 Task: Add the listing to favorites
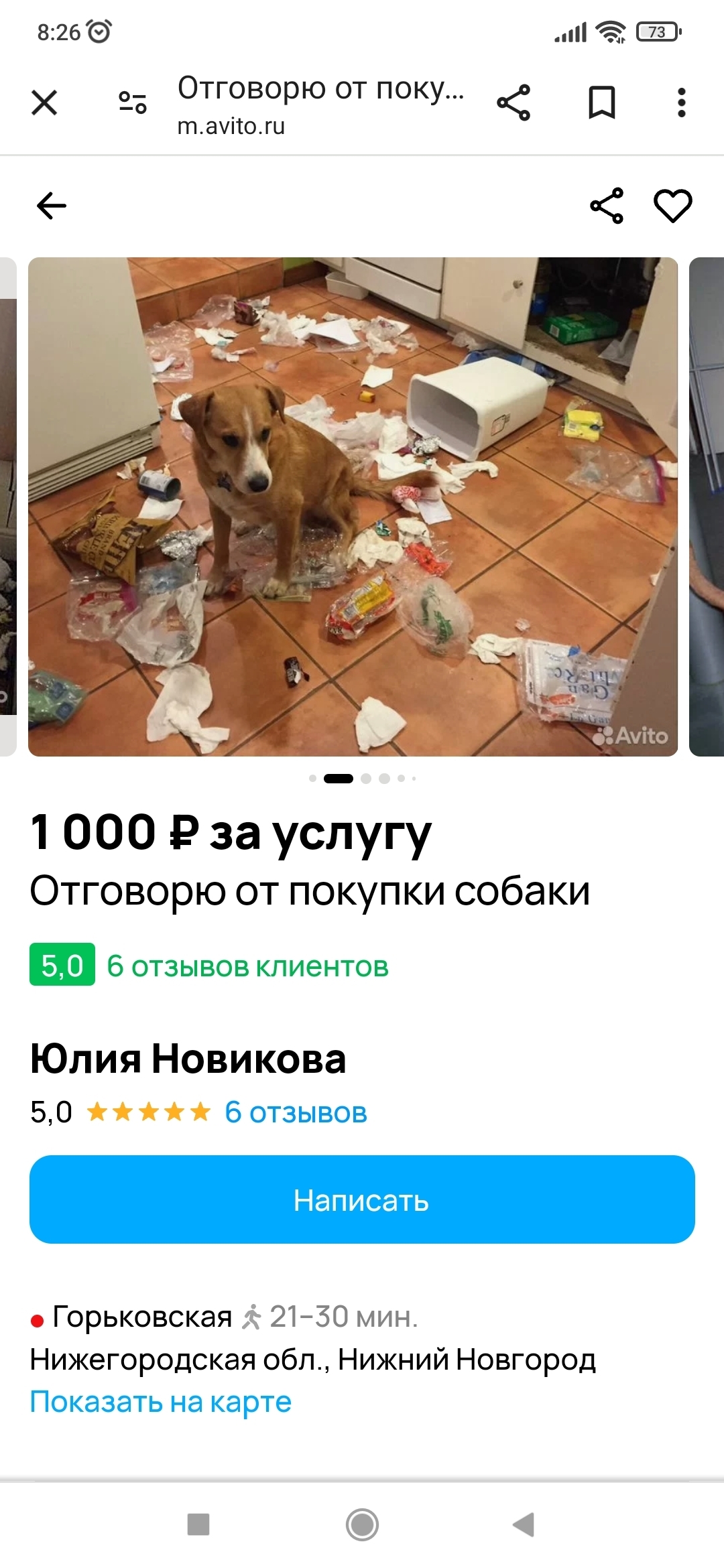click(672, 206)
